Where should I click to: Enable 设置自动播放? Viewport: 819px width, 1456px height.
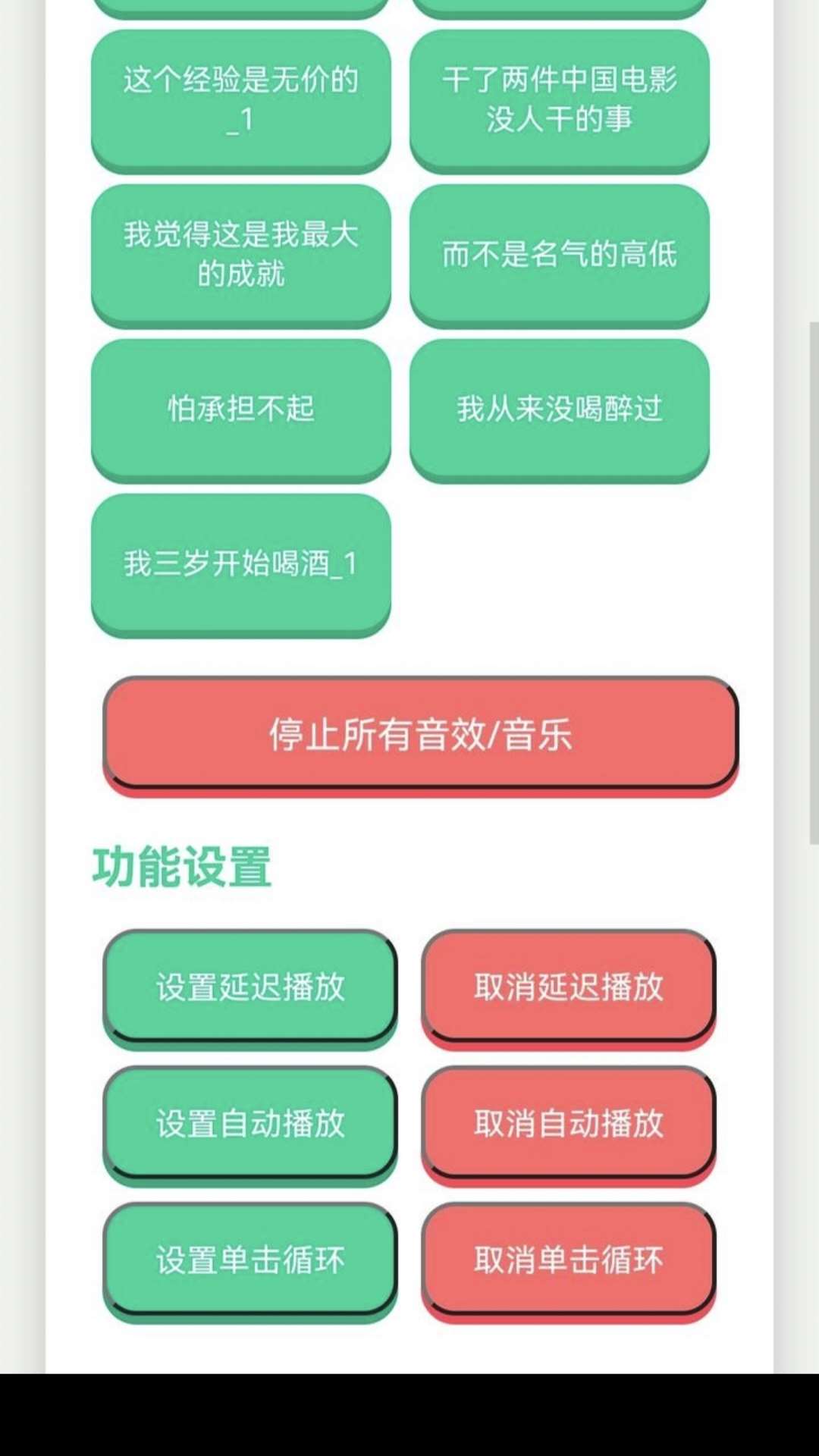pos(250,1123)
